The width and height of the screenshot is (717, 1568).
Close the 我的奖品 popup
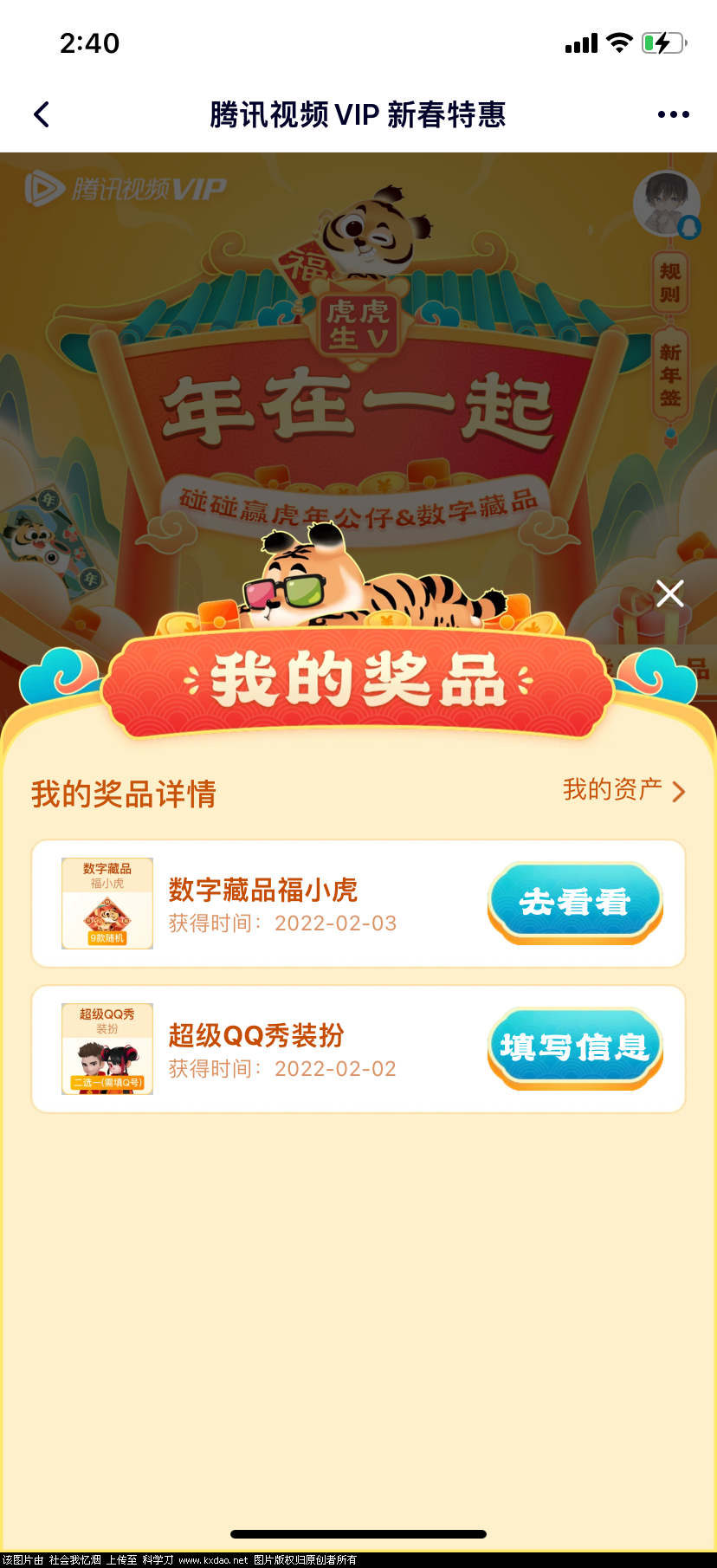click(669, 593)
